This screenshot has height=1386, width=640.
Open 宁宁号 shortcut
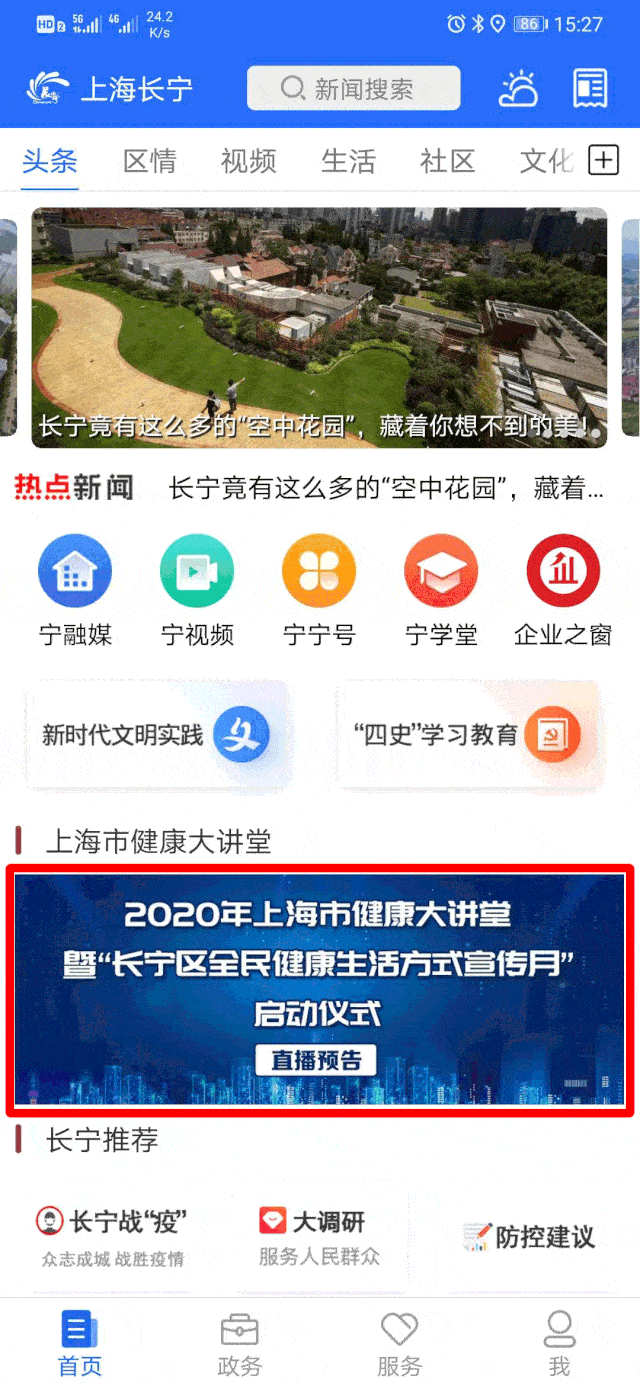coord(319,590)
